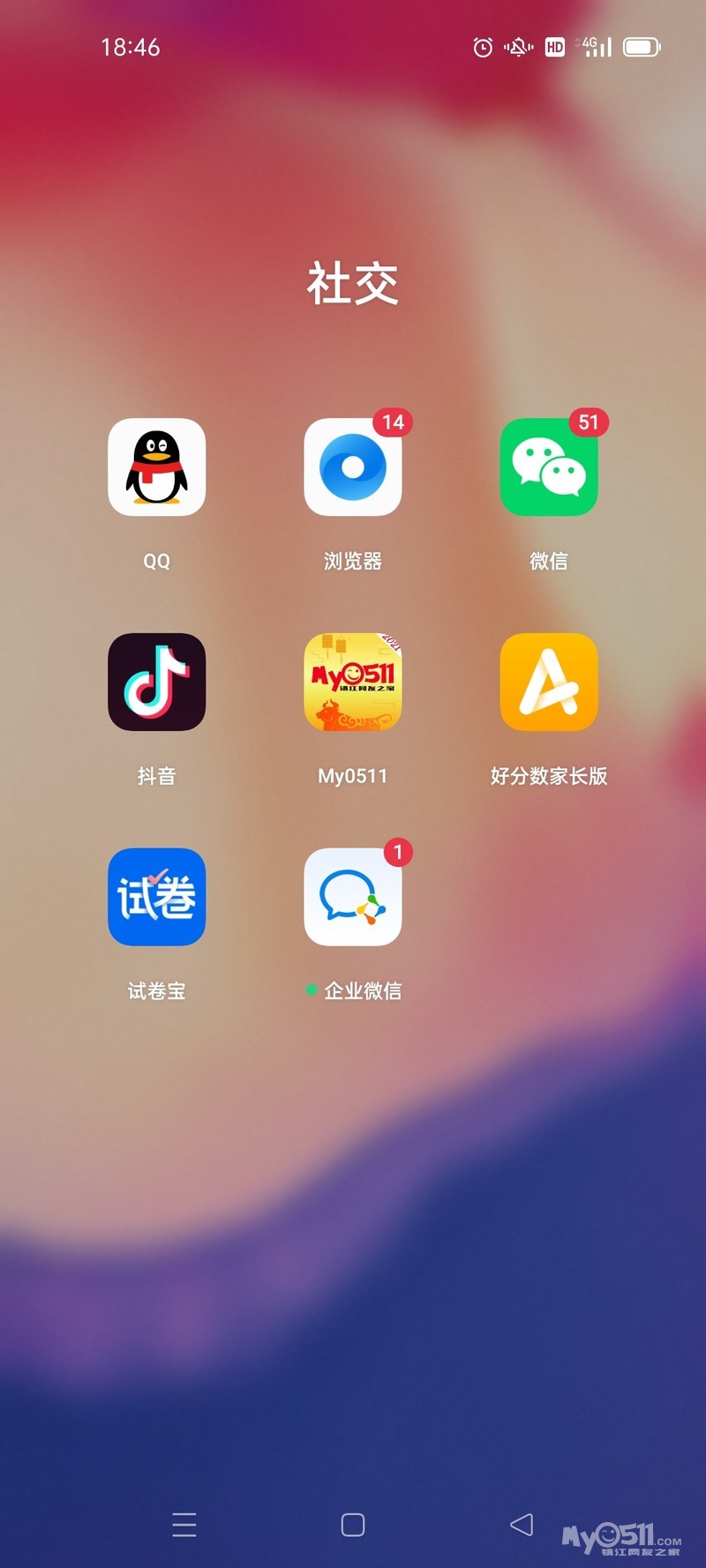Open 微信 WeChat

click(548, 467)
